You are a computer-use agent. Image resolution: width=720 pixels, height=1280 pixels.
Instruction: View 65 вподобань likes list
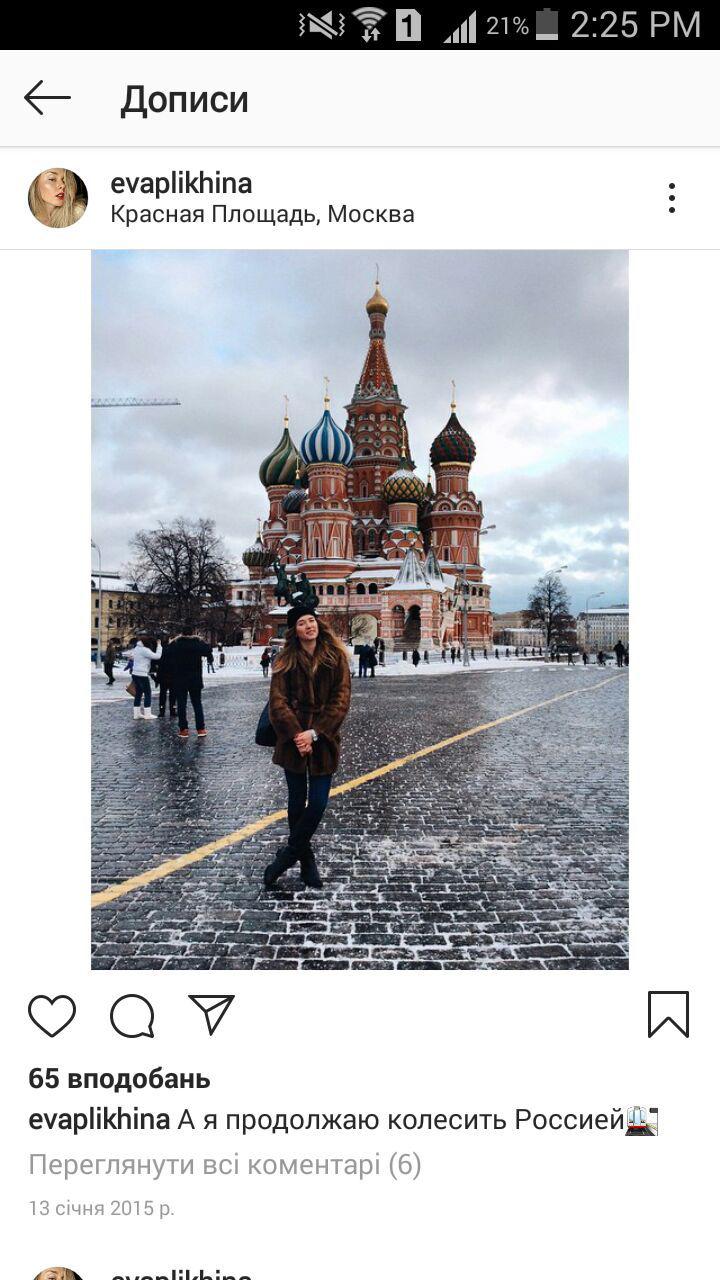(x=119, y=1079)
